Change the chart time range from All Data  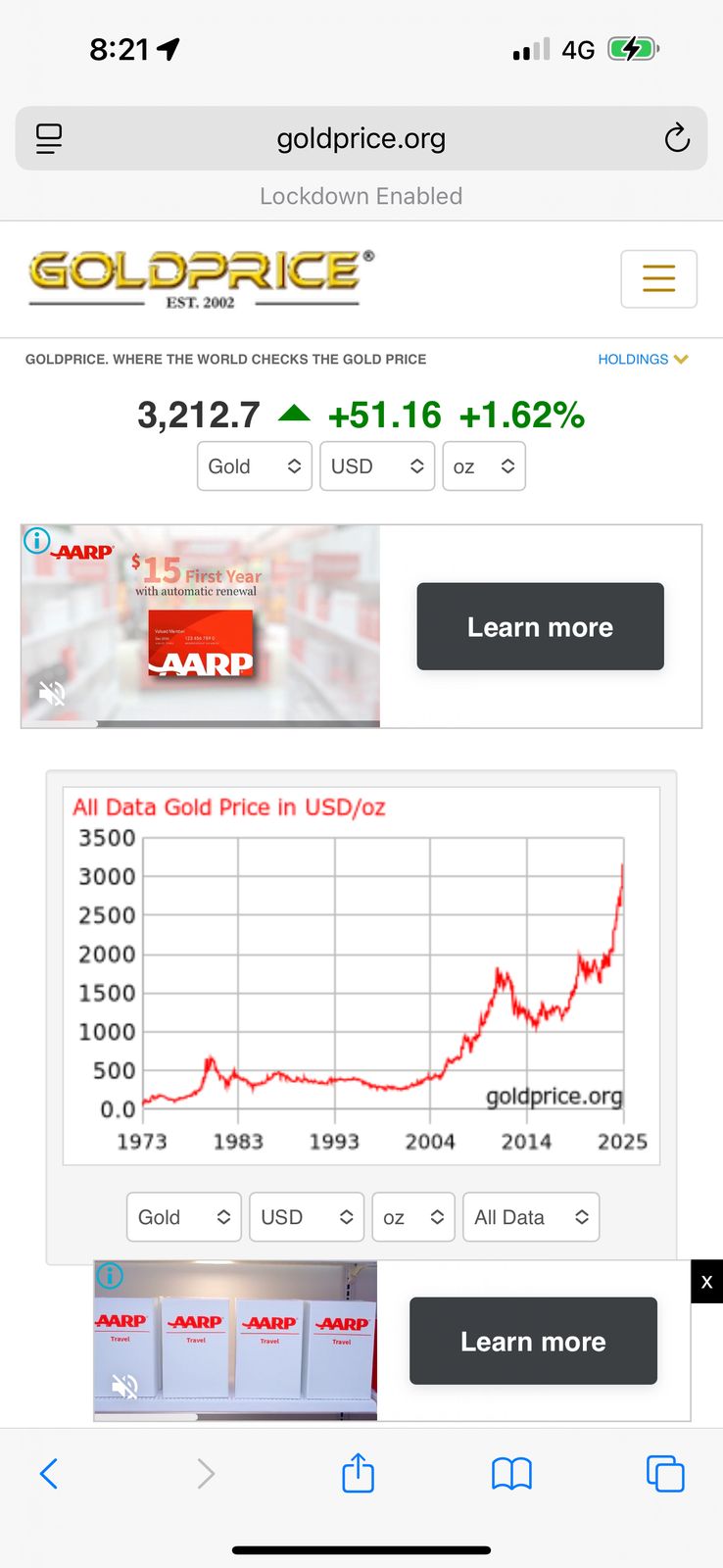530,1217
